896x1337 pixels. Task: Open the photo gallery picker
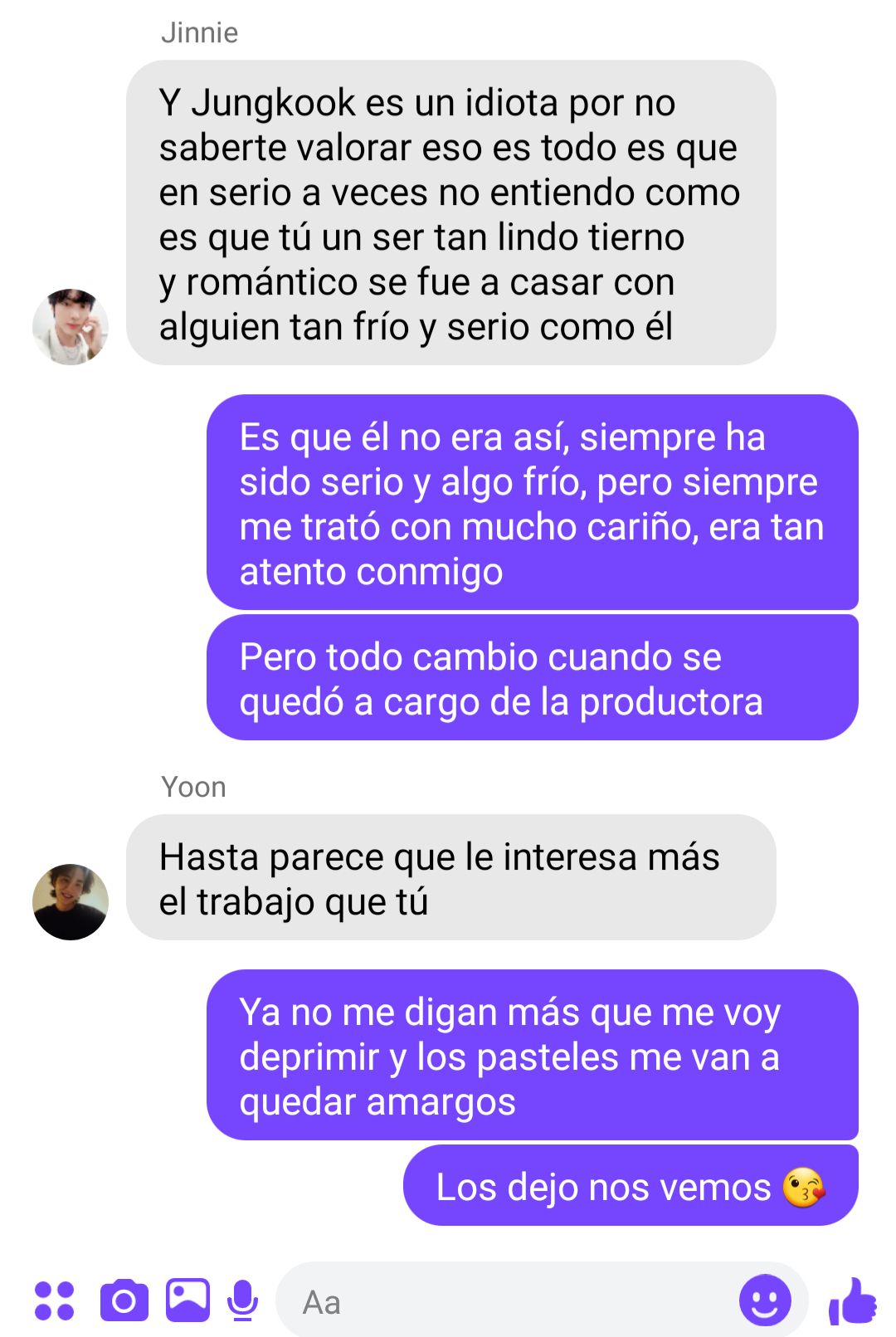(x=188, y=1300)
